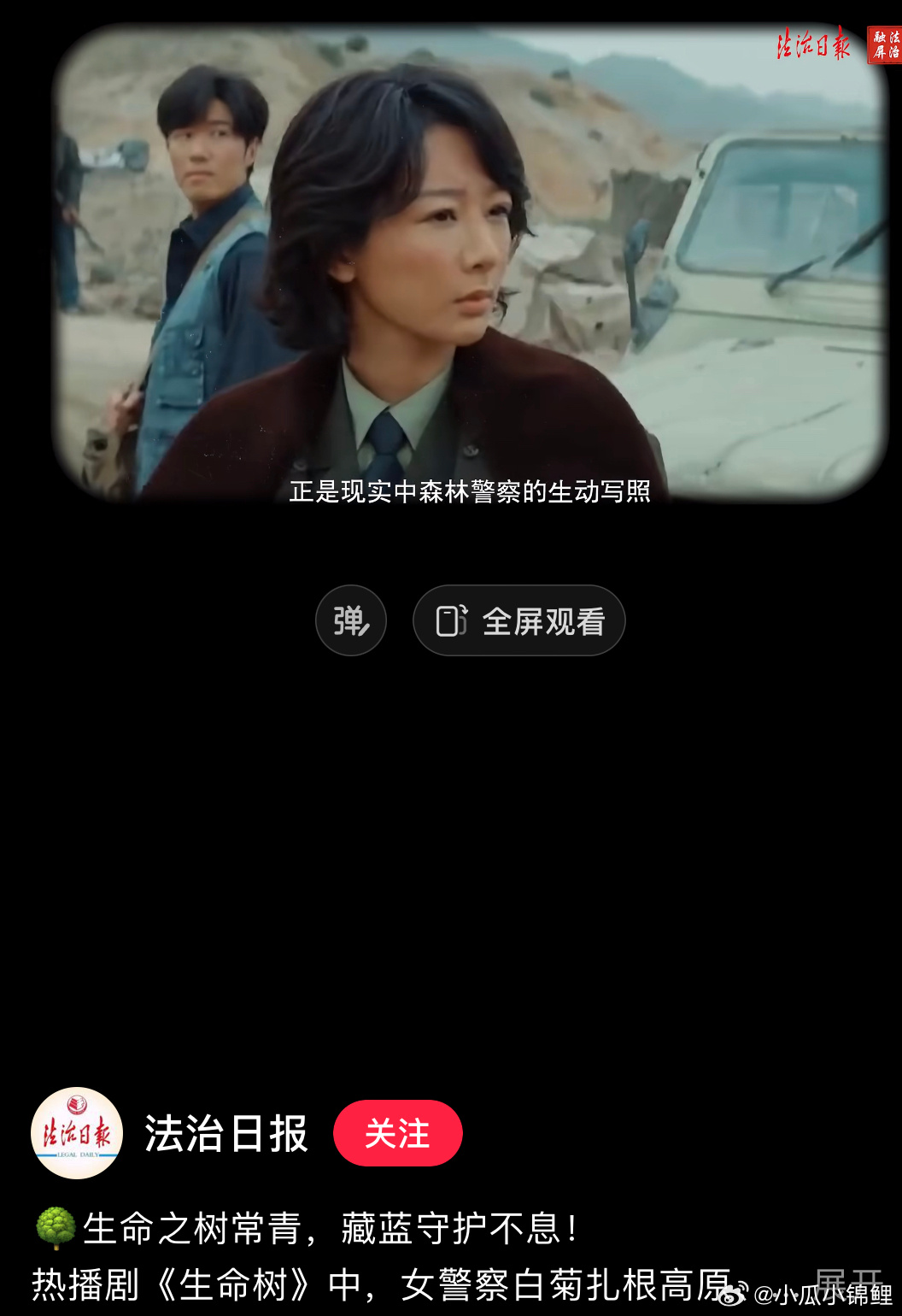Enter fullscreen via the 全屏观看 button

pyautogui.click(x=519, y=620)
